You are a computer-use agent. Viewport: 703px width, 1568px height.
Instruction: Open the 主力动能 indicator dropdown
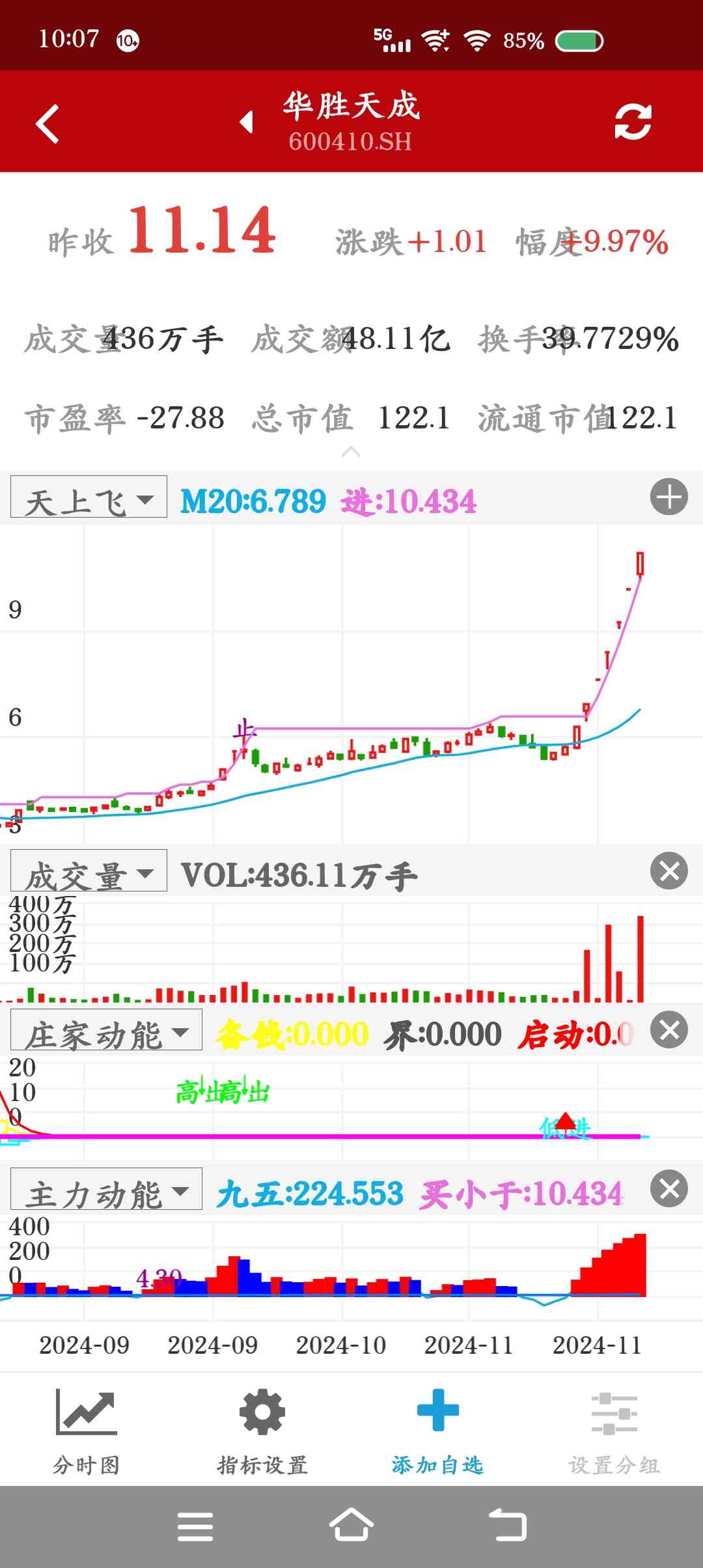click(106, 1190)
